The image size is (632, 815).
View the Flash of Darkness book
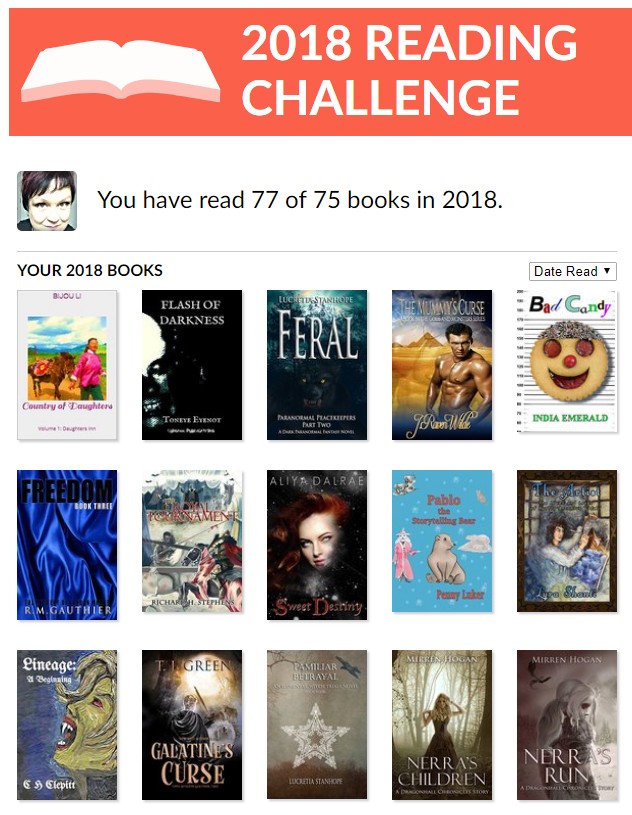click(192, 365)
